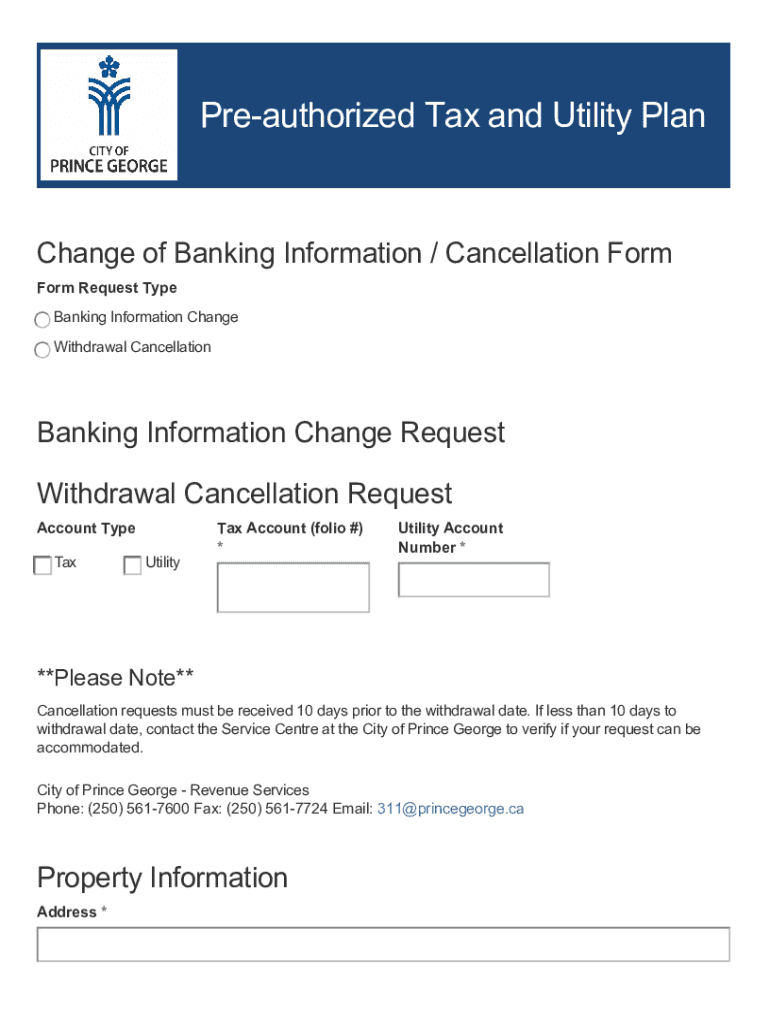This screenshot has height=1024, width=770.
Task: Check the Tax account type box
Action: click(x=43, y=566)
